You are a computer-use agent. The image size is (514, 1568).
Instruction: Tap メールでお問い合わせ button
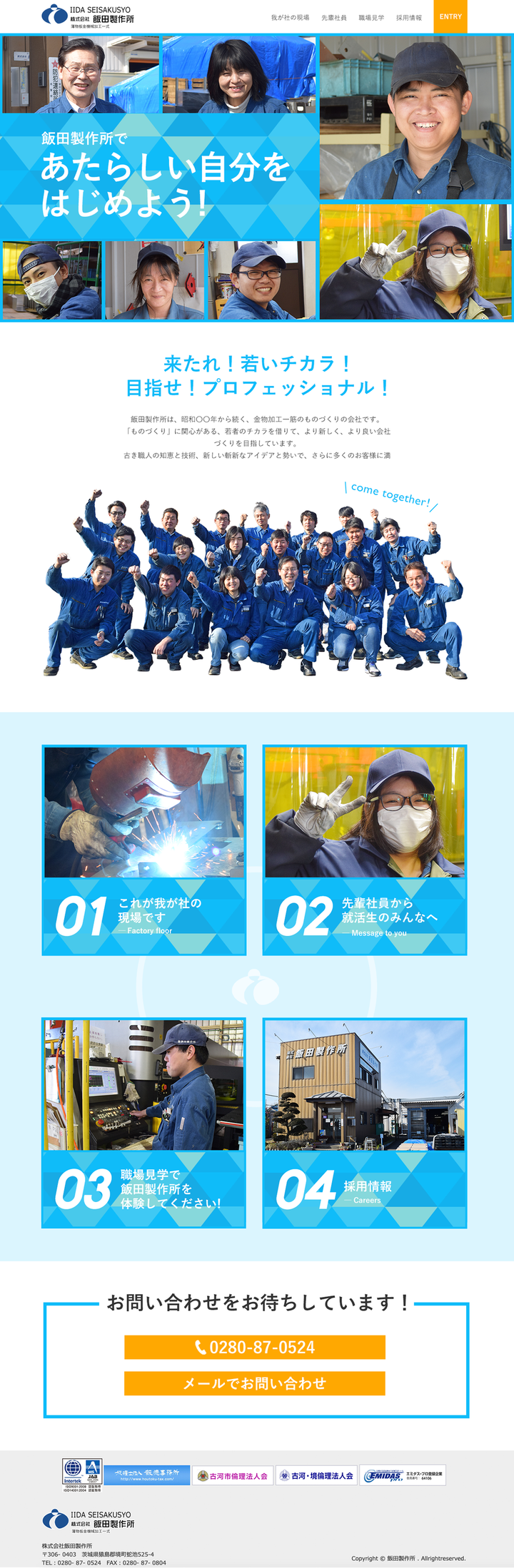click(255, 1383)
